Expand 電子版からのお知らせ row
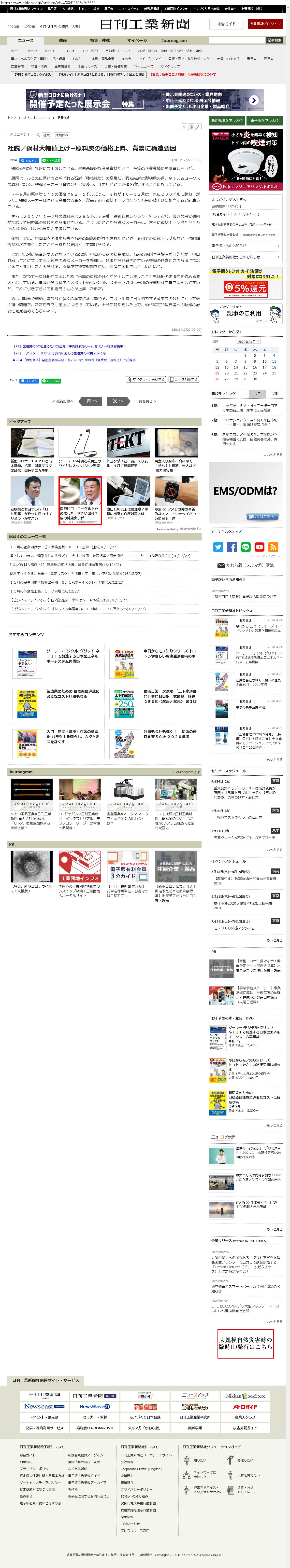290x1568 pixels. click(x=246, y=246)
